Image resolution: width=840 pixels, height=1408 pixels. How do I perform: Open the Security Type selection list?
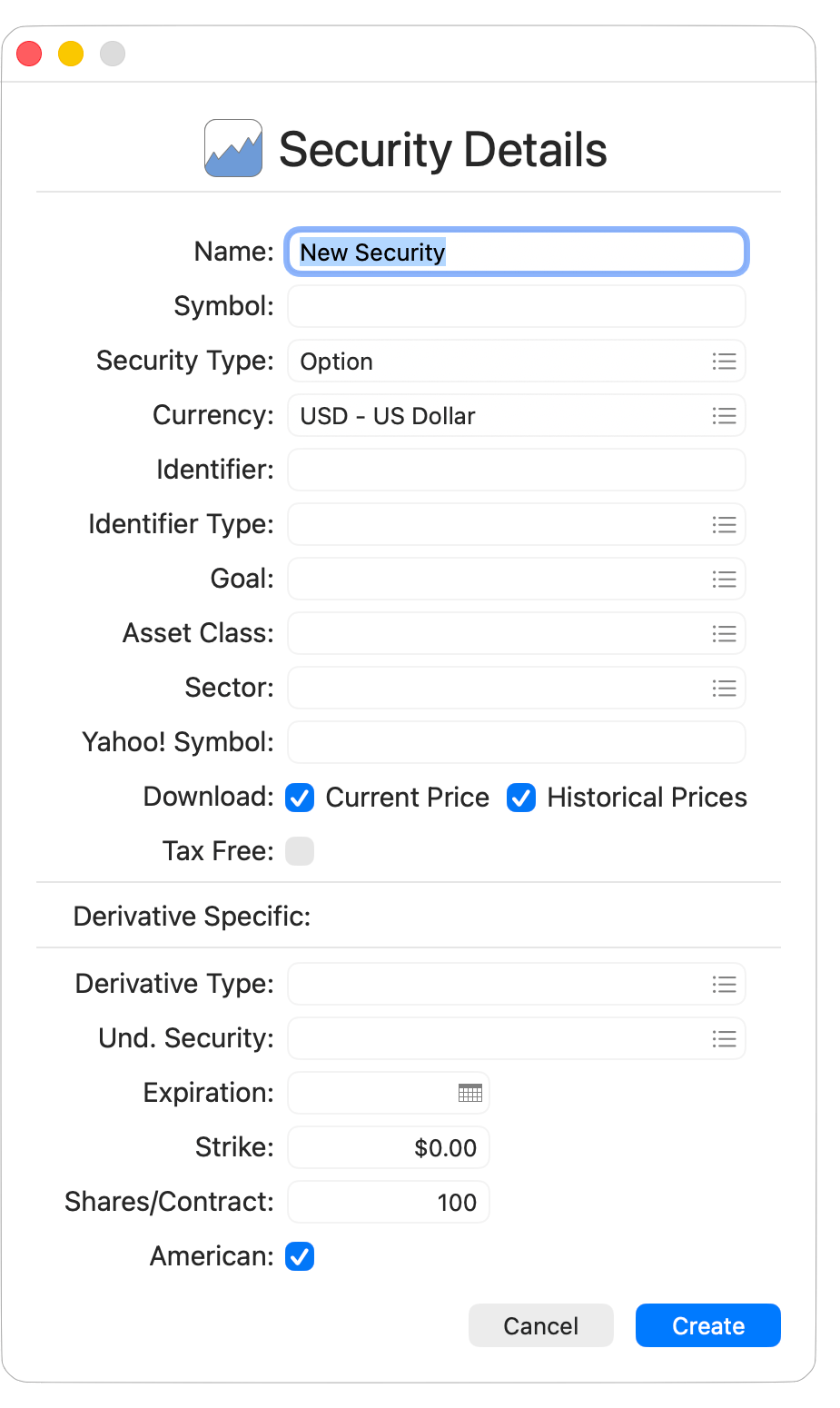pyautogui.click(x=724, y=361)
